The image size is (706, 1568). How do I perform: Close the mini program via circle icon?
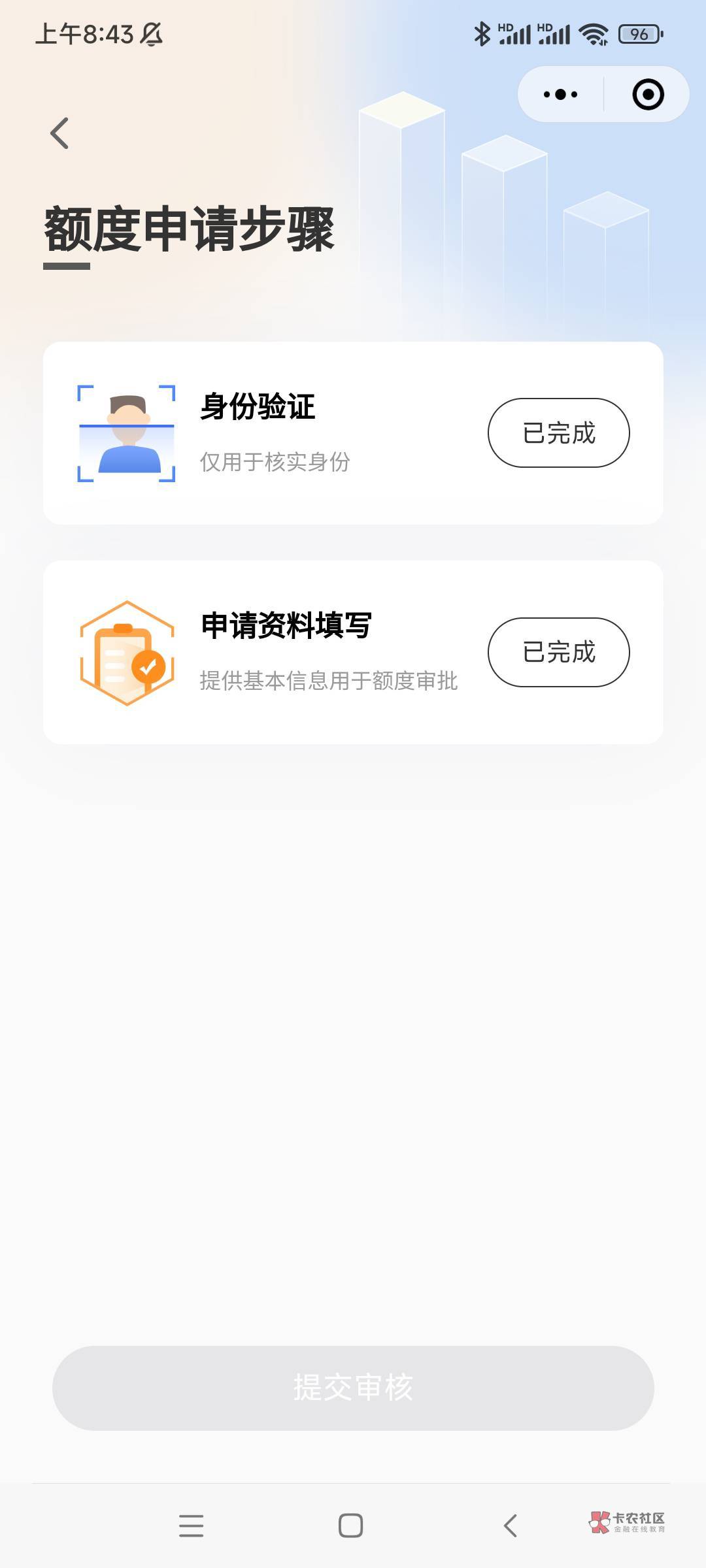tap(648, 94)
